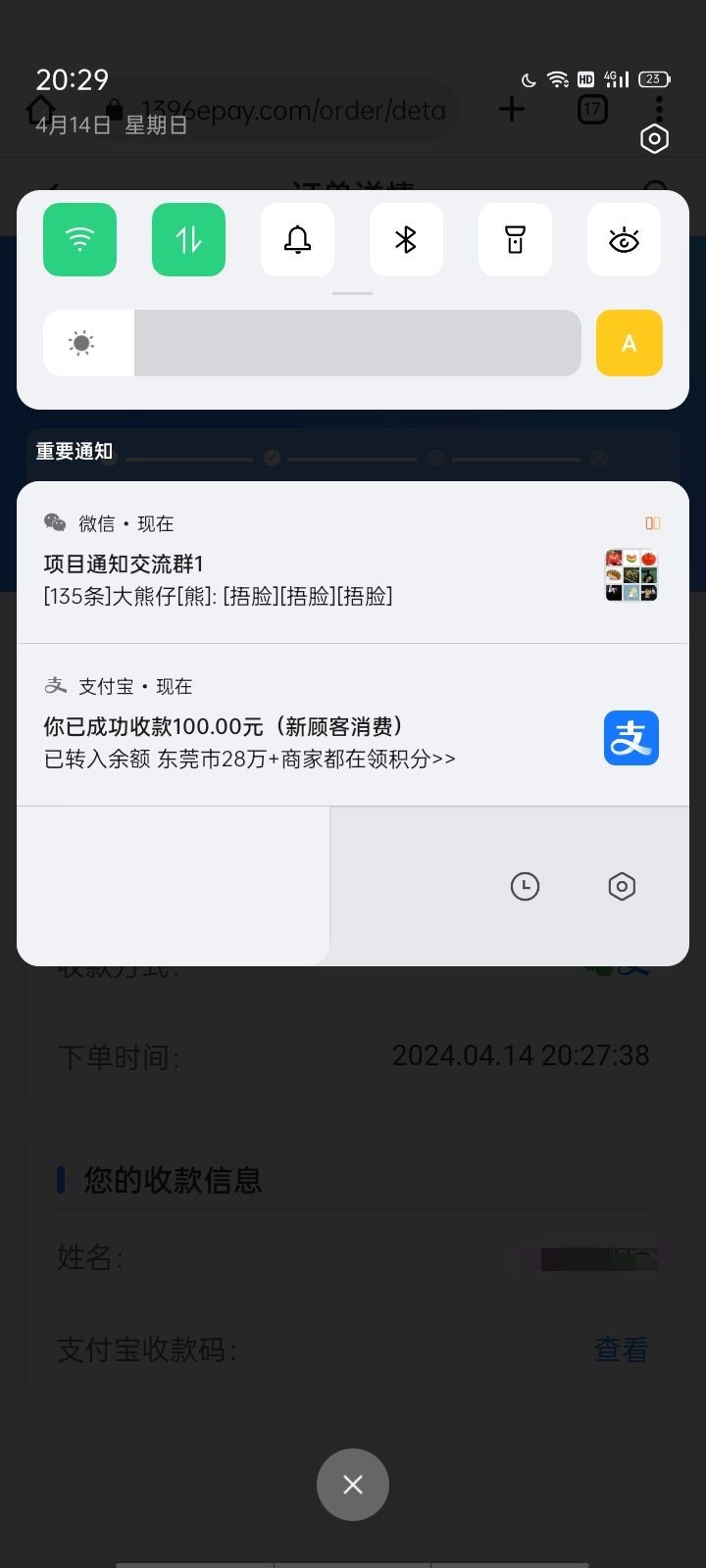Tap the clock snooze icon for the notification

525,887
